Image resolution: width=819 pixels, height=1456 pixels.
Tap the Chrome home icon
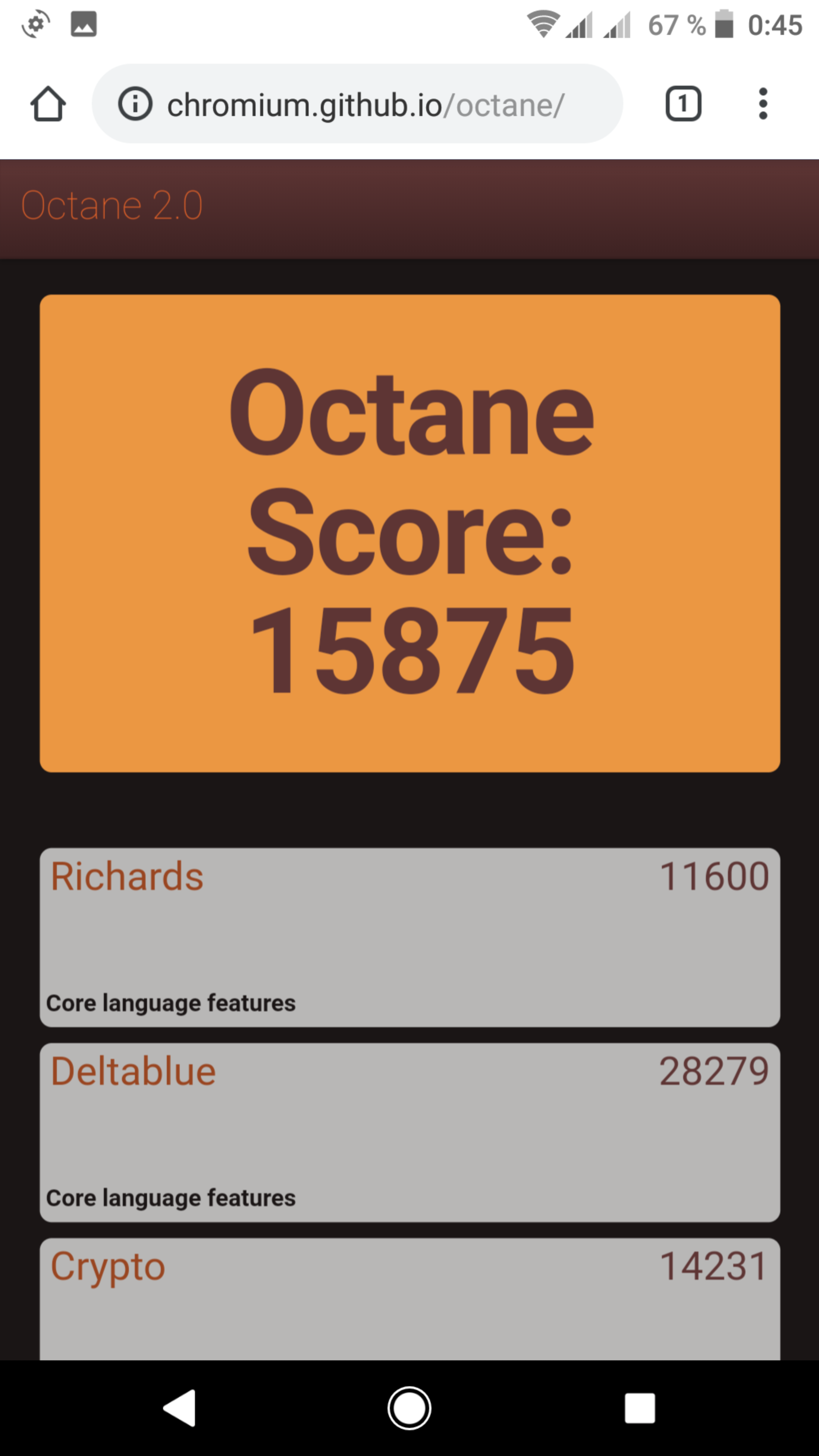(47, 104)
